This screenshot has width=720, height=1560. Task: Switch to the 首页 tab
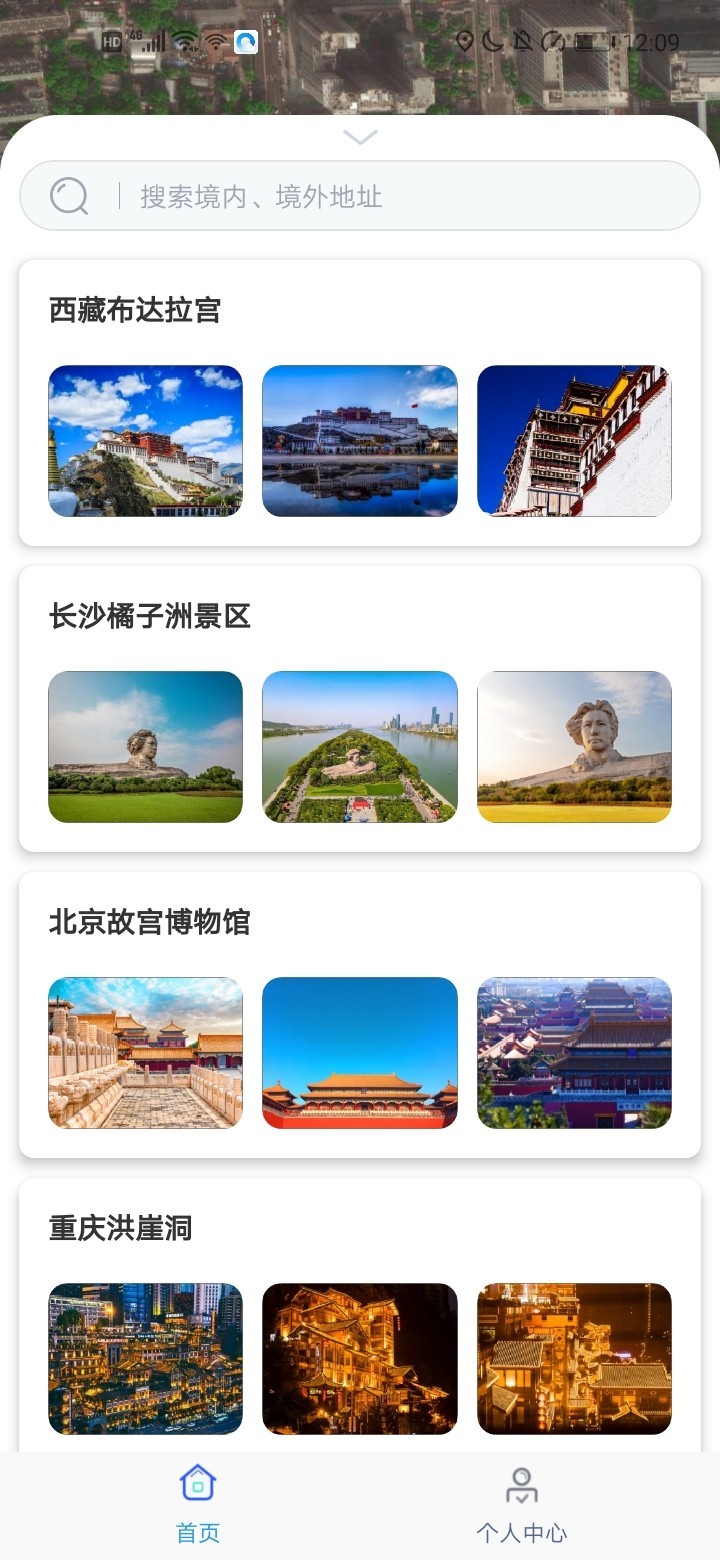[198, 1505]
